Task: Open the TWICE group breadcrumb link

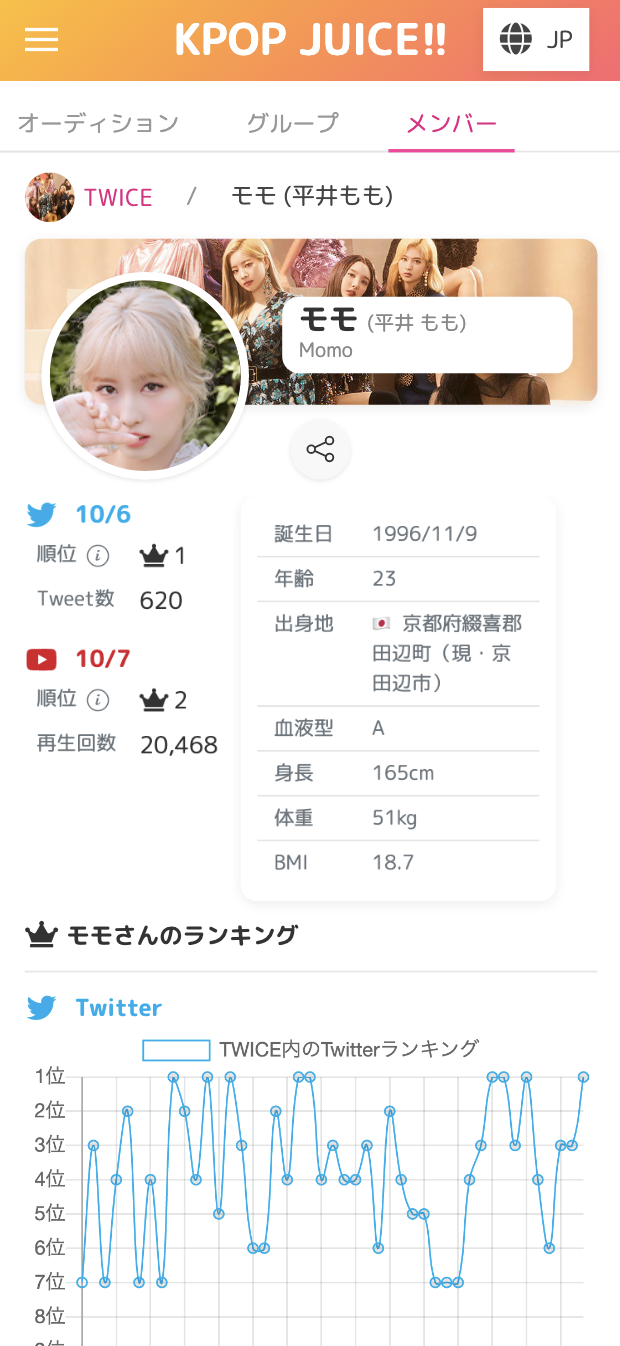Action: click(117, 197)
